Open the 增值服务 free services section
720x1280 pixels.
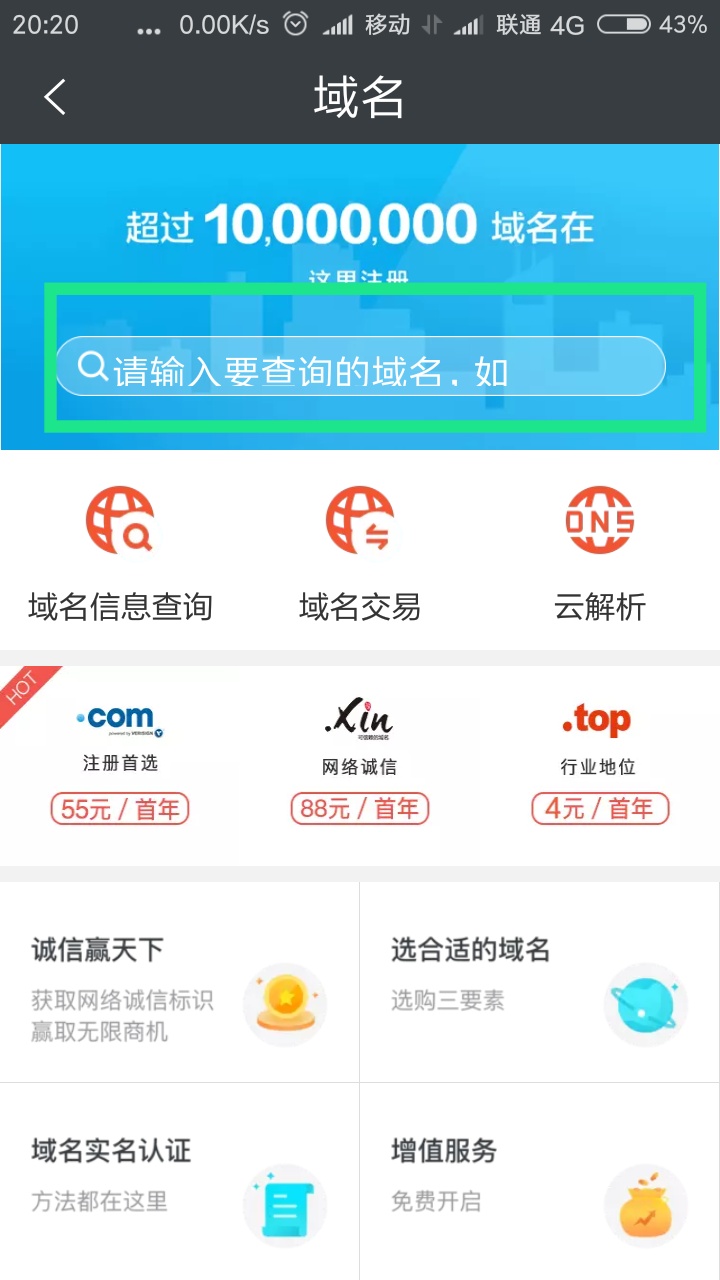coord(540,1180)
